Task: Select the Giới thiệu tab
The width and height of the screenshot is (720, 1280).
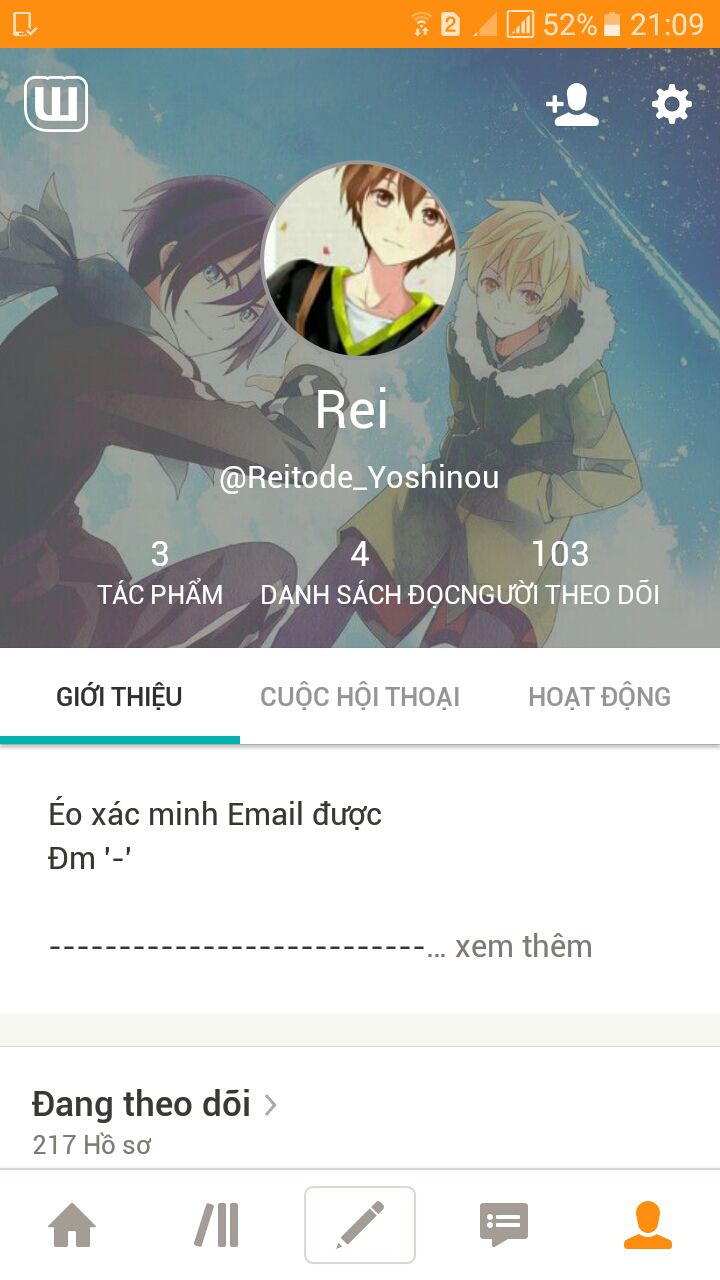Action: click(x=119, y=697)
